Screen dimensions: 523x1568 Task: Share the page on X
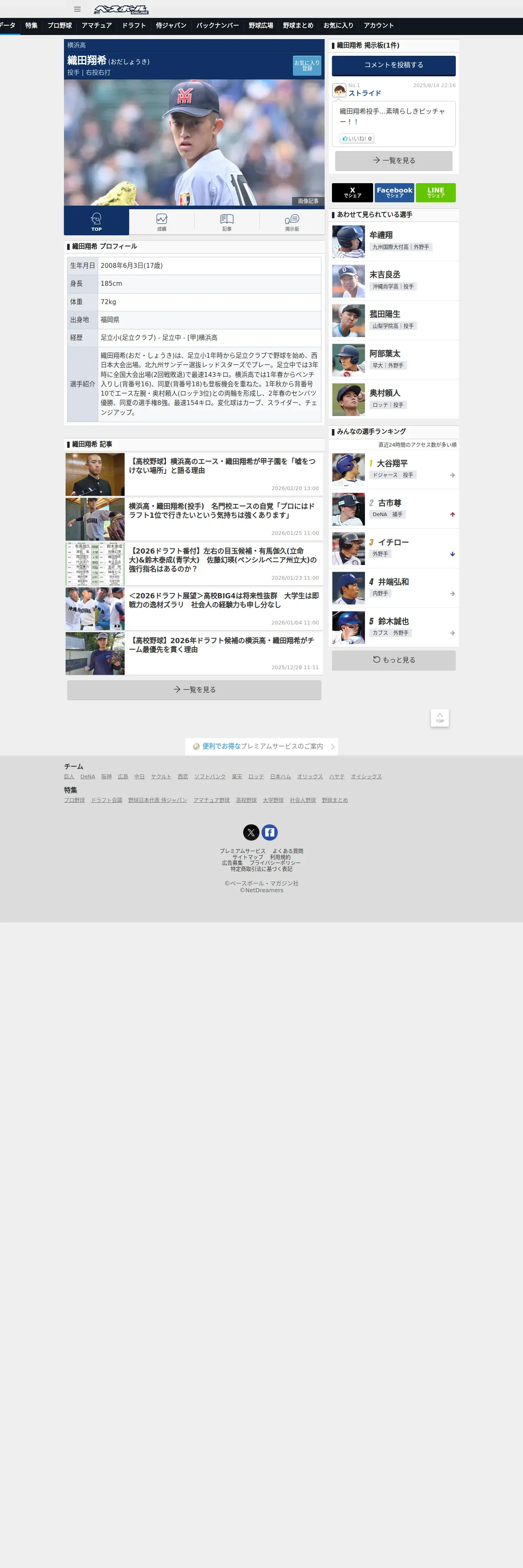352,193
